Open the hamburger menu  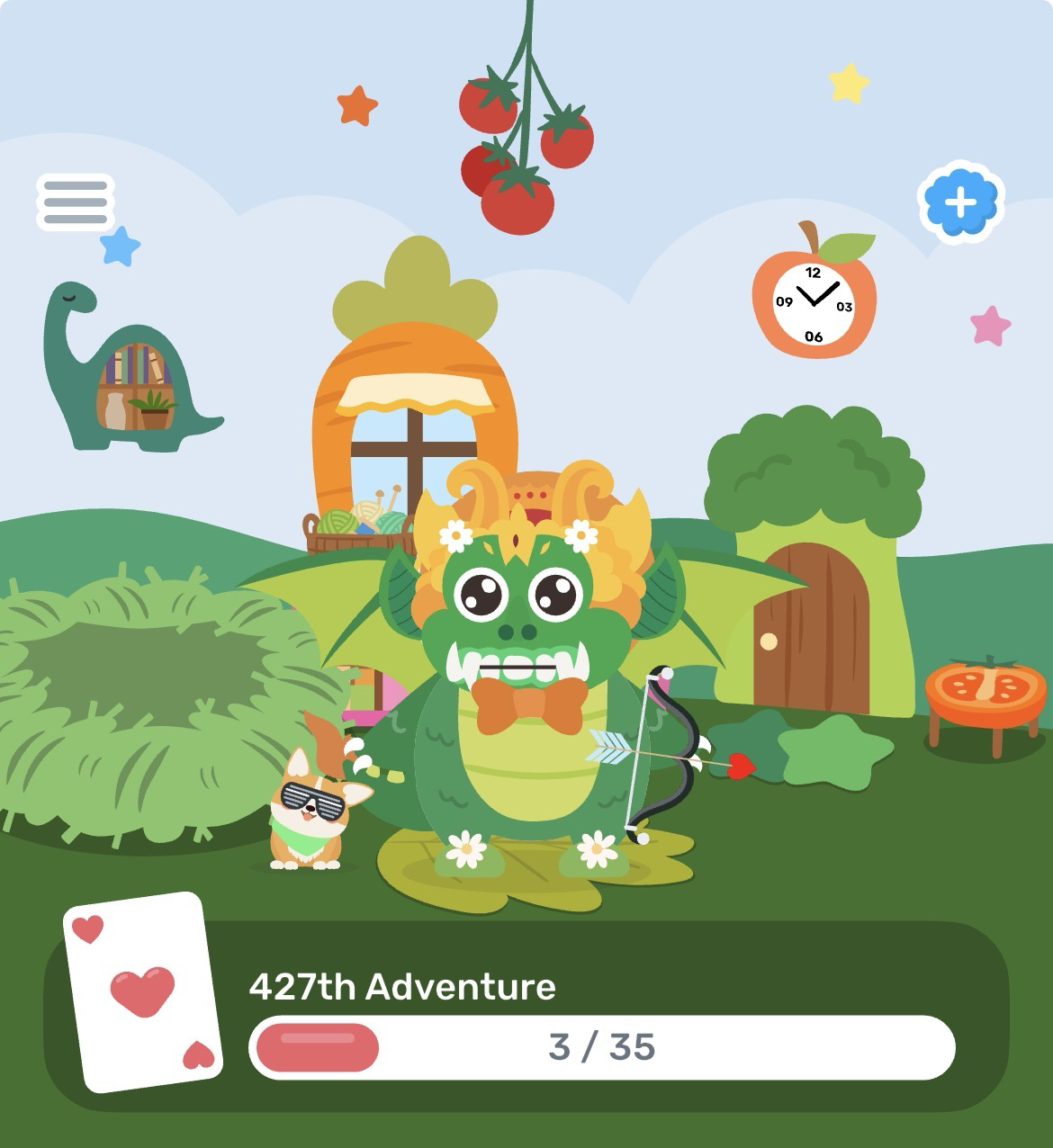[76, 202]
